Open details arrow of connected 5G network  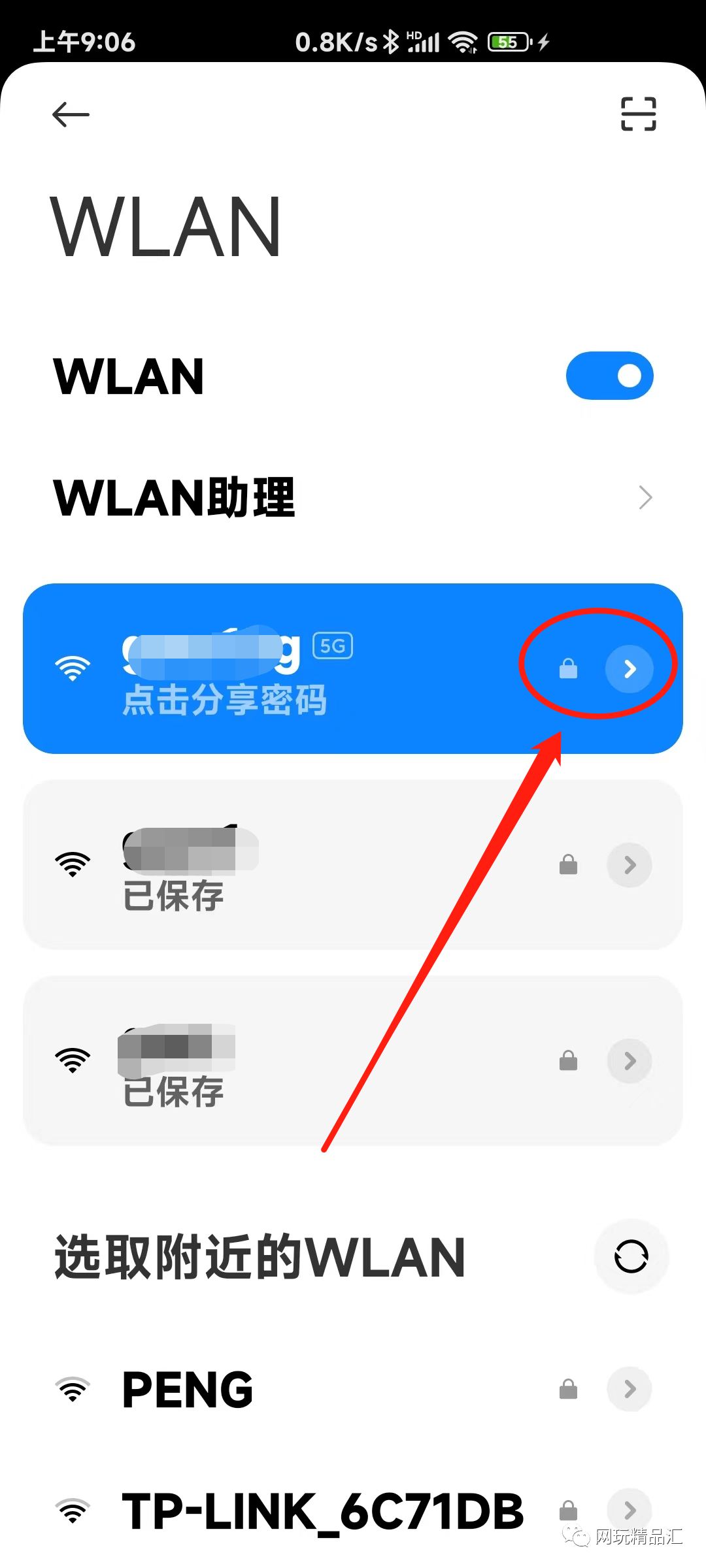pyautogui.click(x=630, y=669)
